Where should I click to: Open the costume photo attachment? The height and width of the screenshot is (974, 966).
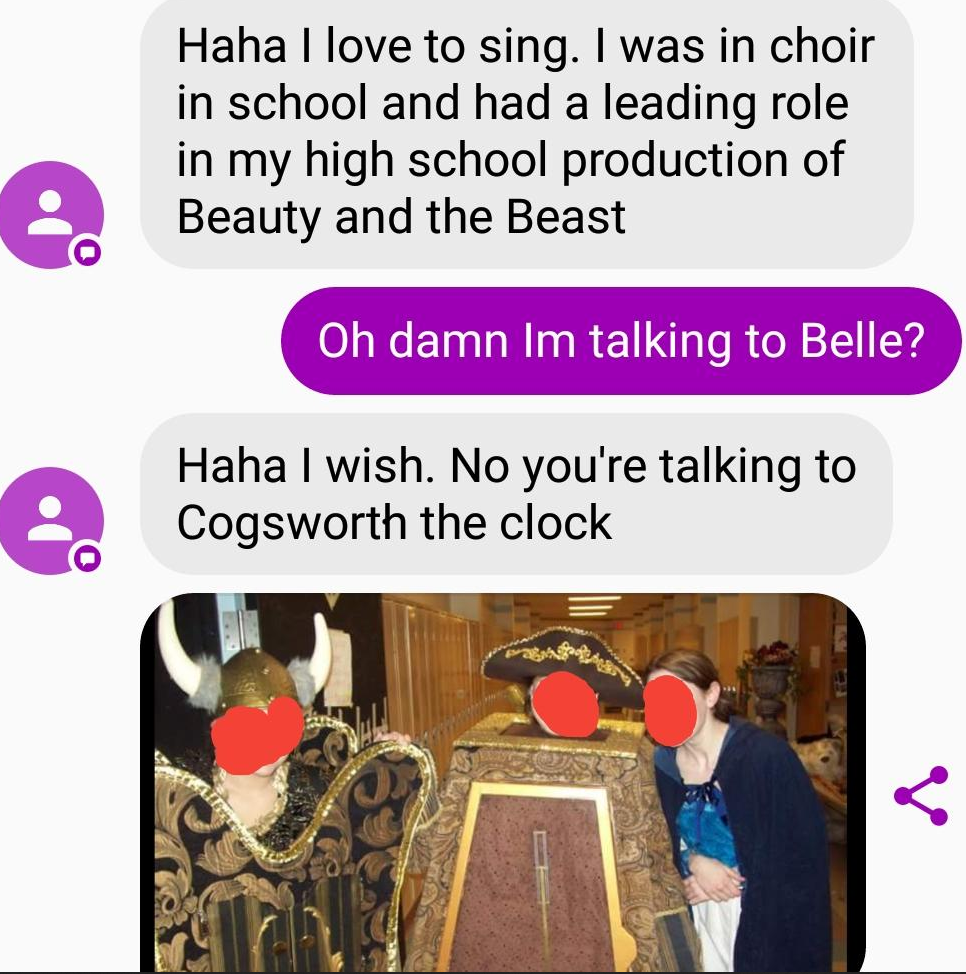pos(502,782)
